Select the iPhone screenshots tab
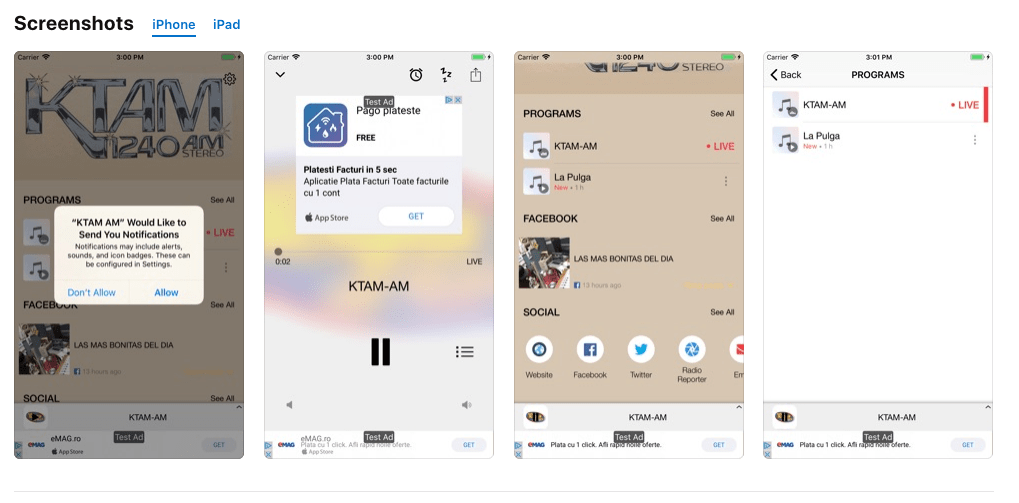1019x503 pixels. 174,25
